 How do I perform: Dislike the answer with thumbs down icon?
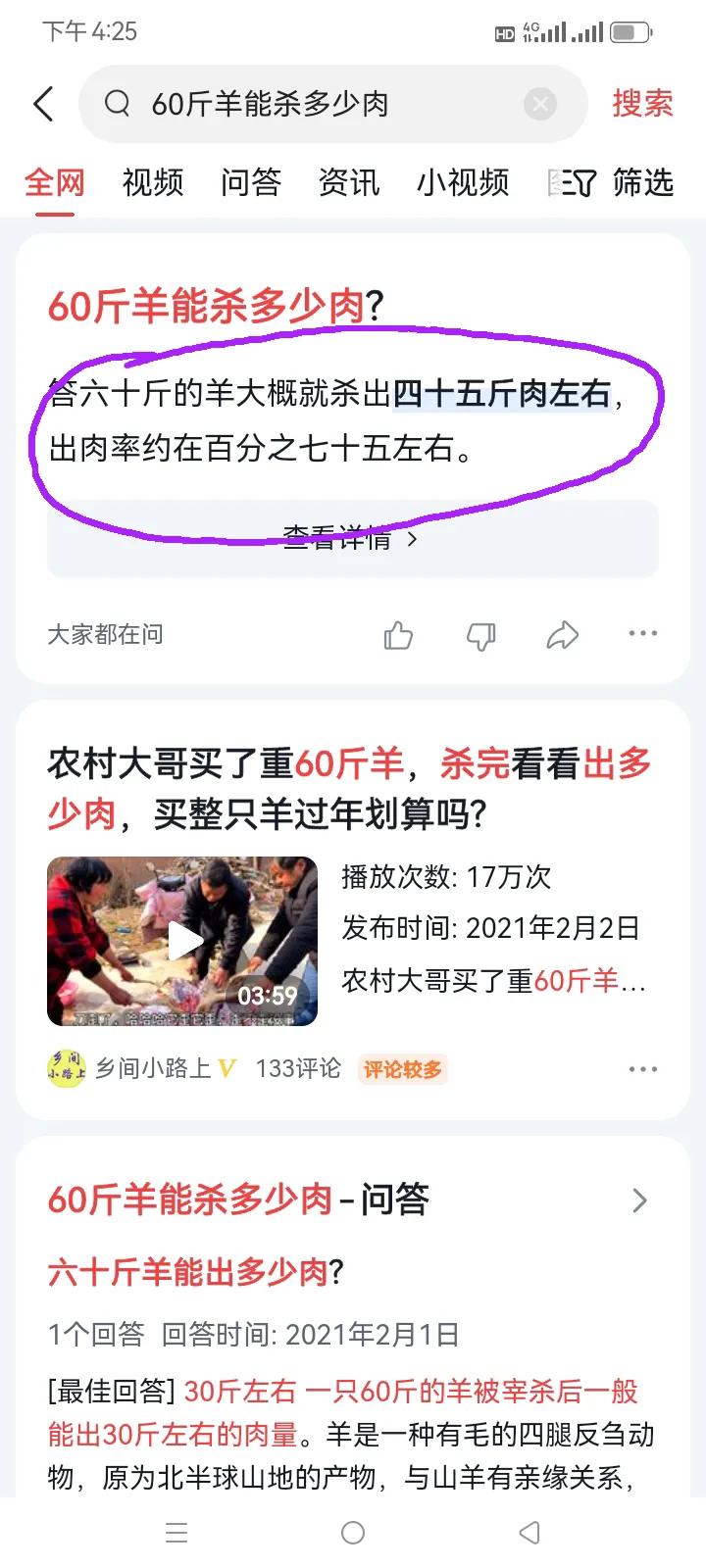tap(480, 634)
